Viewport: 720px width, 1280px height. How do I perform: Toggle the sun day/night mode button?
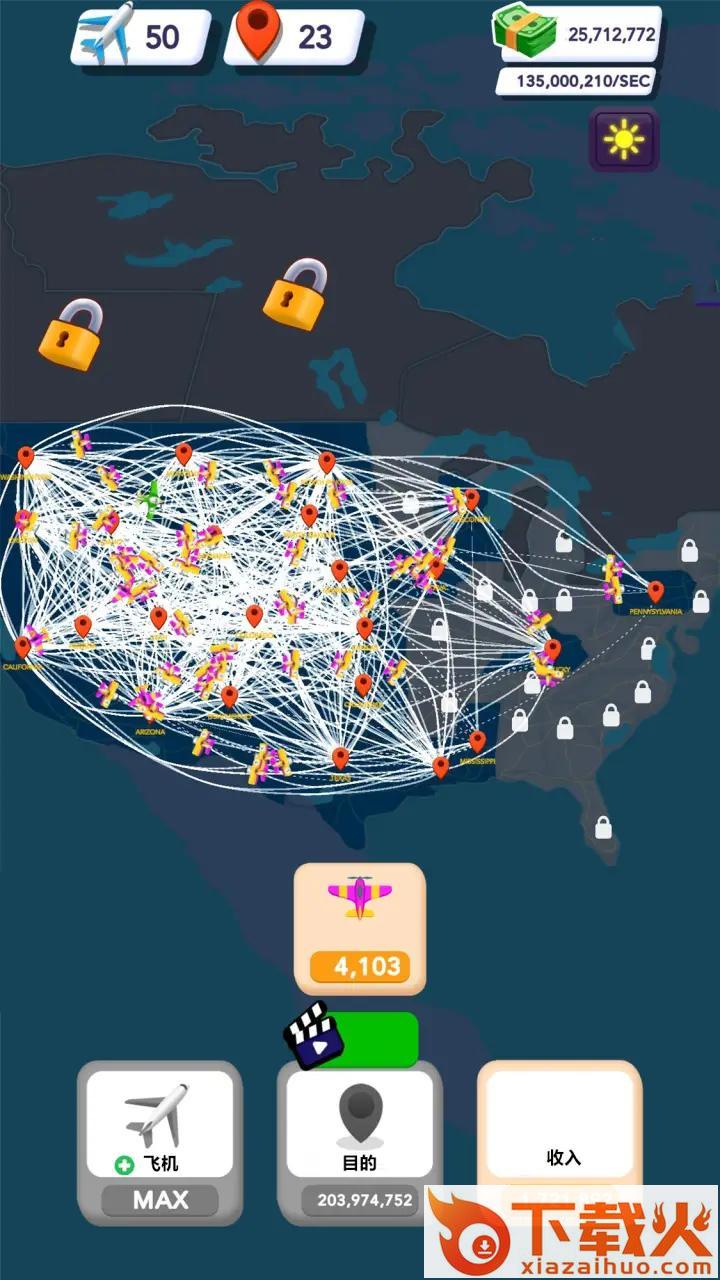coord(624,140)
